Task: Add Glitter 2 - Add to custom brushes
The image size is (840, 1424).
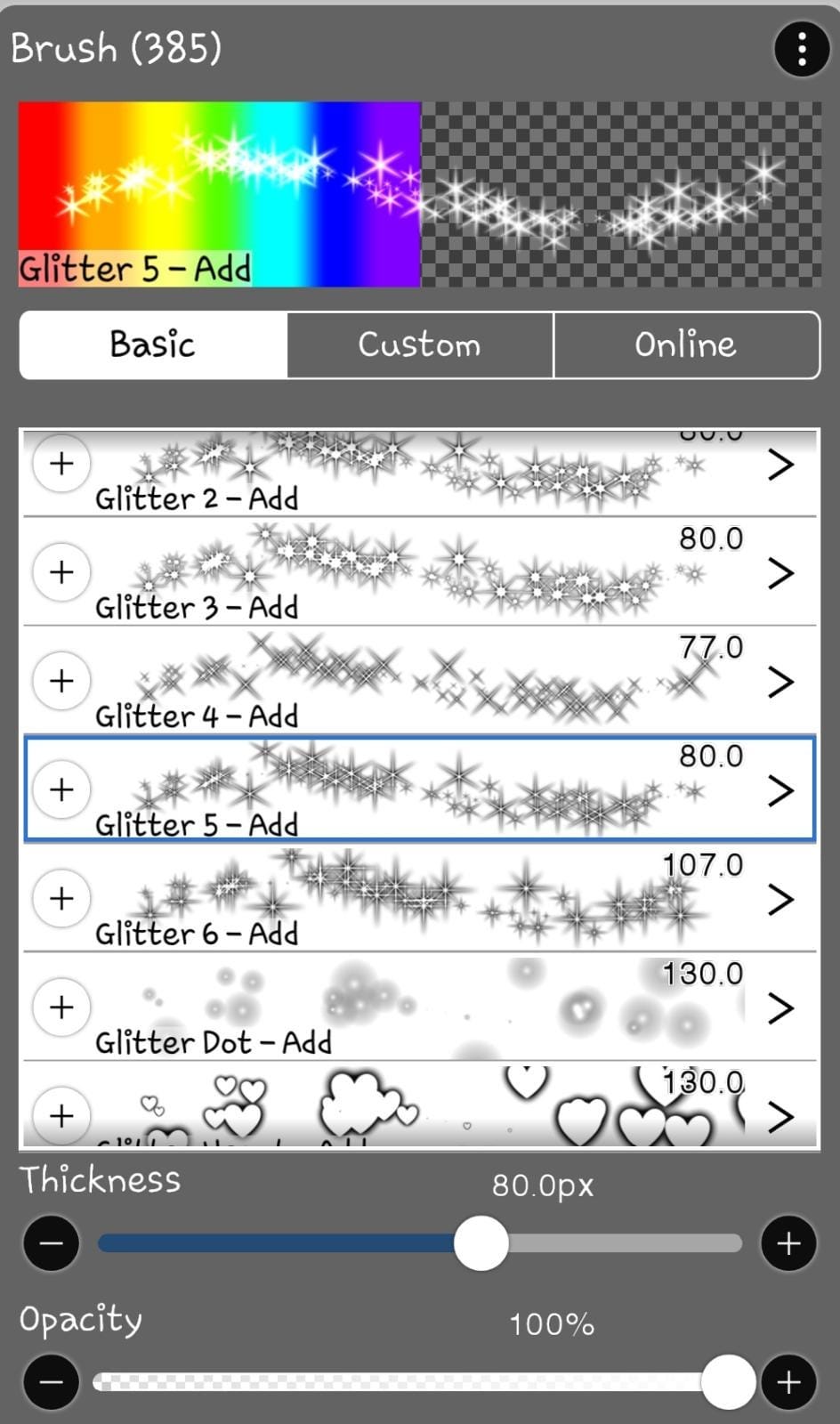Action: (x=61, y=463)
